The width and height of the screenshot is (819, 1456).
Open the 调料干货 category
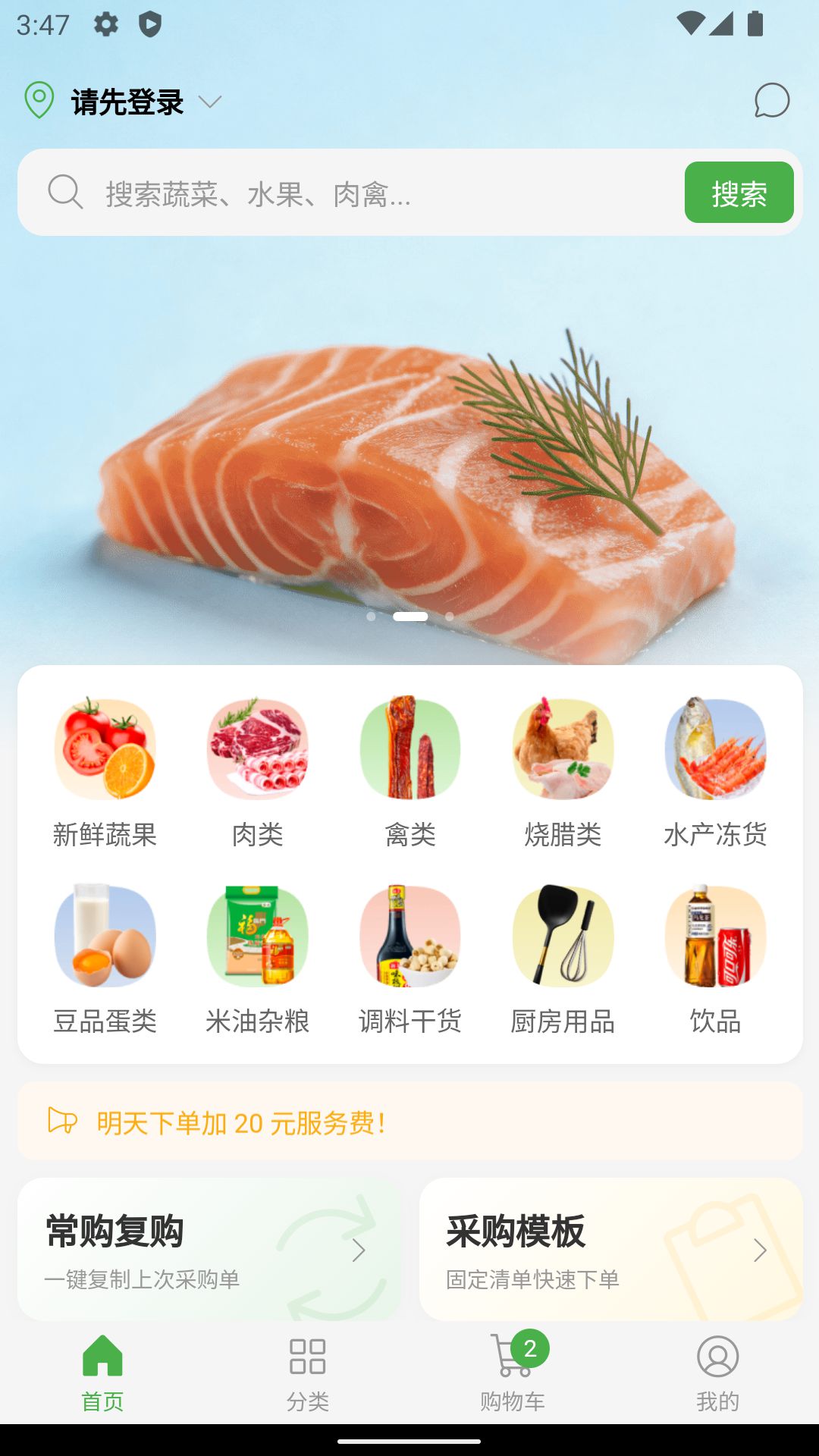[x=409, y=937]
